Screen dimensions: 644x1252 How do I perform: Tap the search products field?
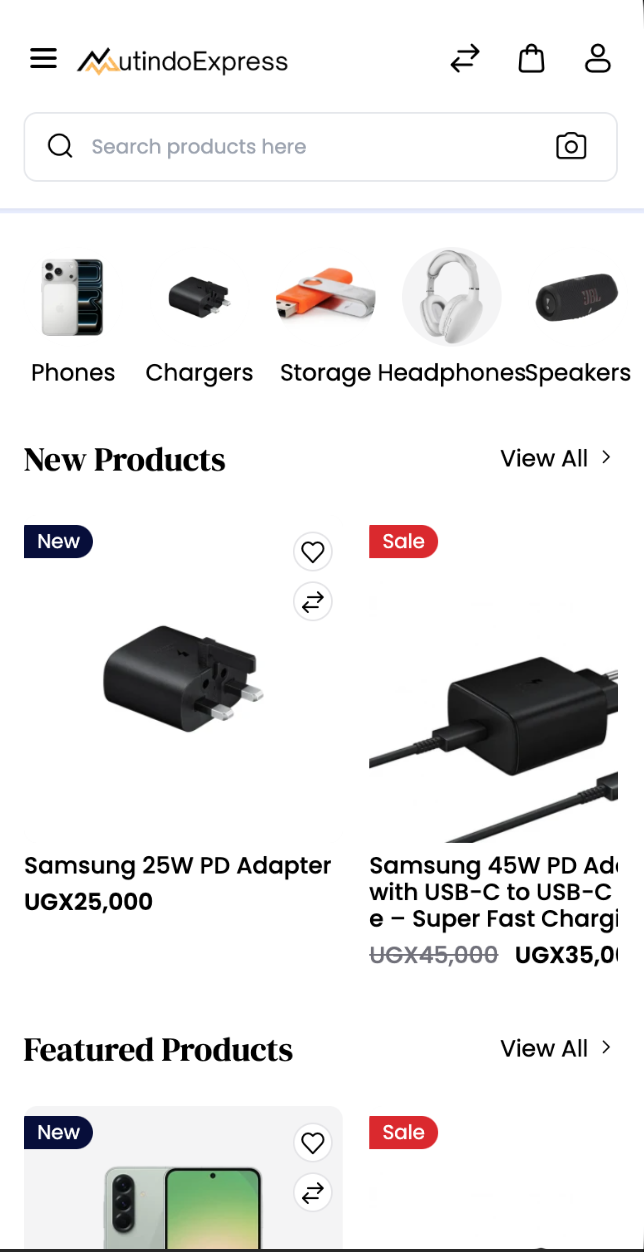point(300,147)
